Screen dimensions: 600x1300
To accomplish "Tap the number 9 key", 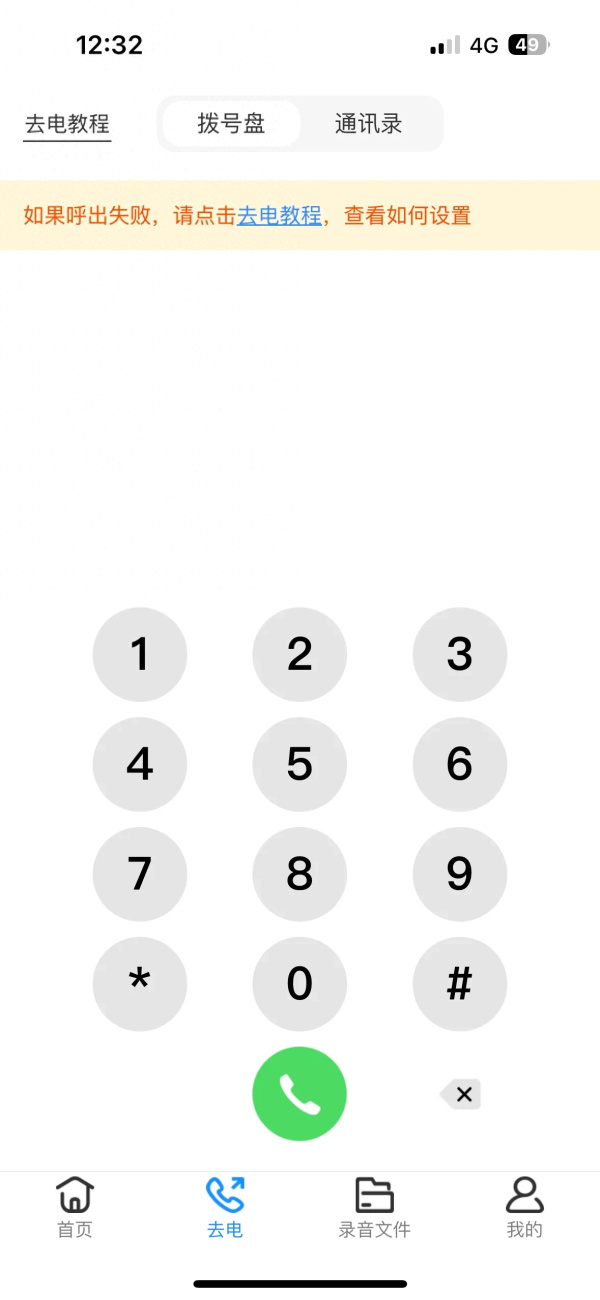I will [460, 875].
